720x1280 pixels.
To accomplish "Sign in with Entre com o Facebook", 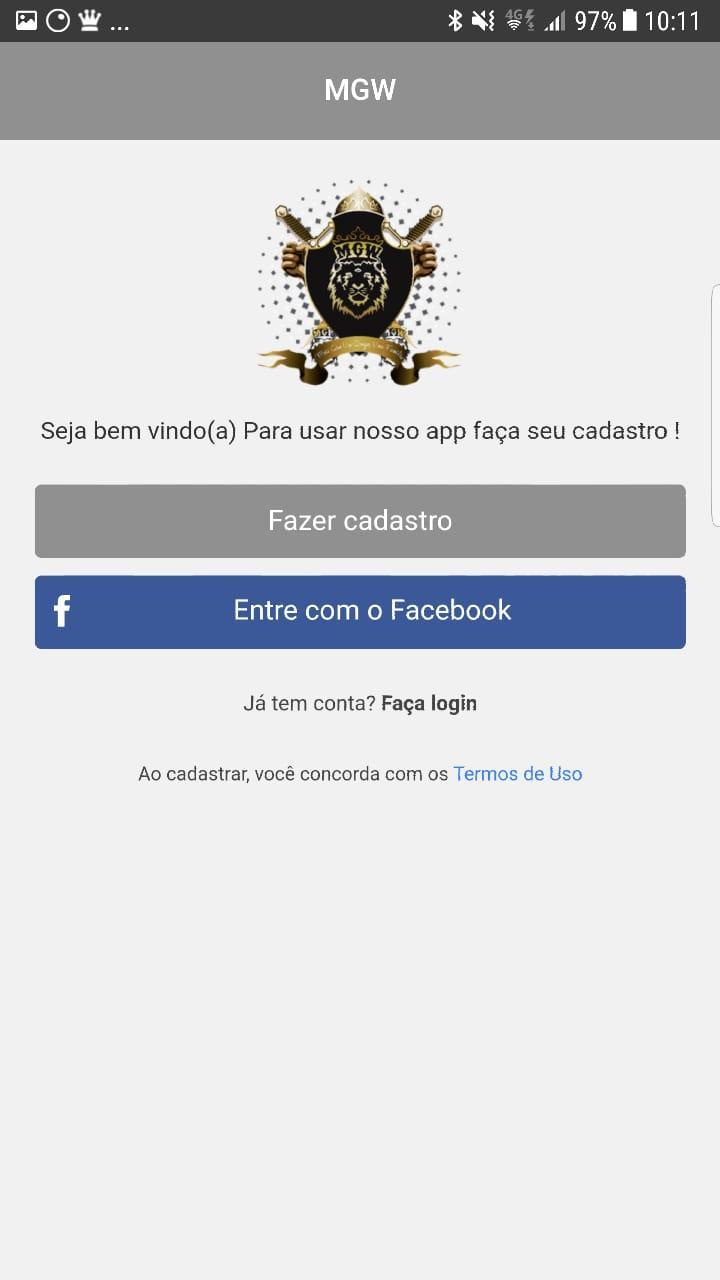I will pyautogui.click(x=360, y=611).
